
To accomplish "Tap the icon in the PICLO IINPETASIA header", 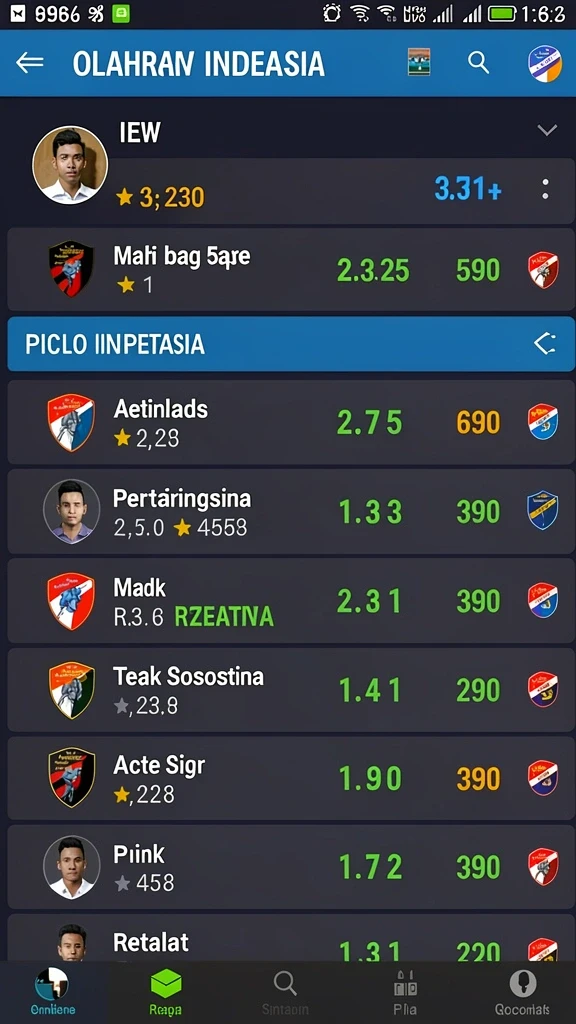I will point(544,344).
